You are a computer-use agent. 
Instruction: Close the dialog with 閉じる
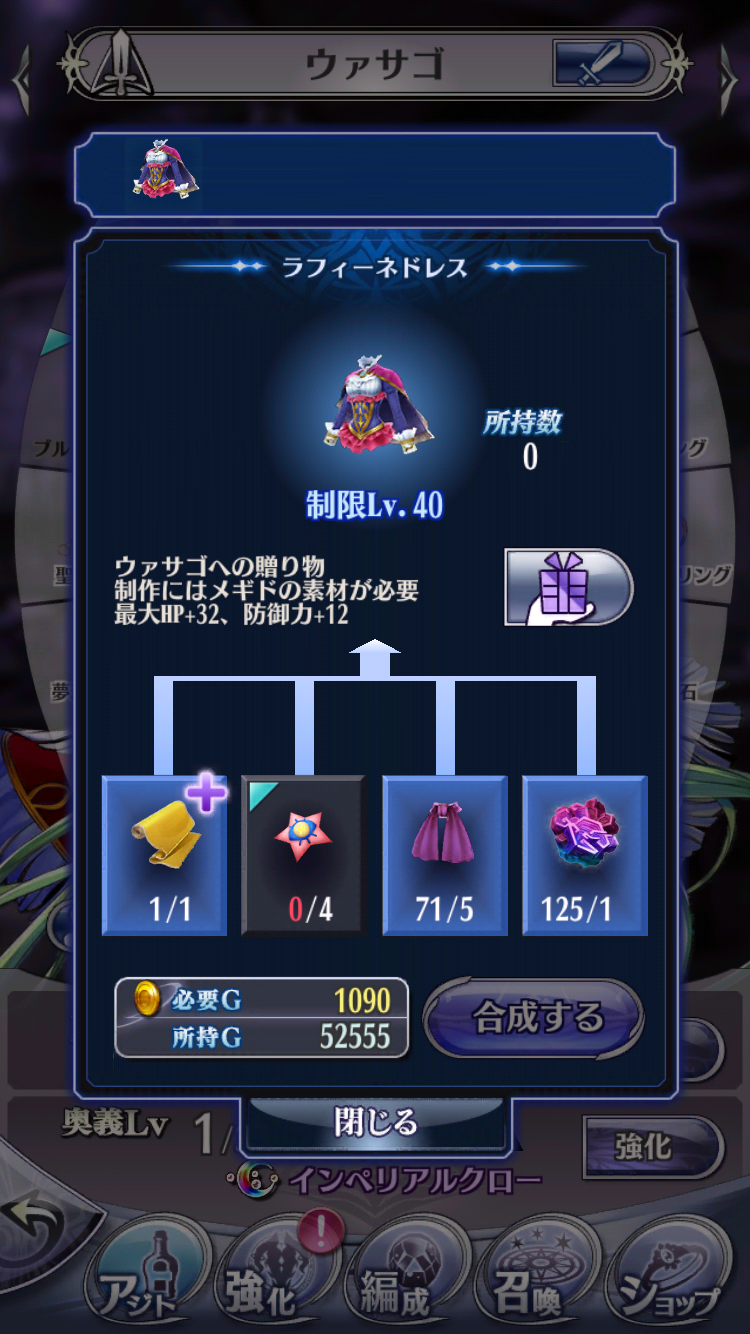[x=375, y=1121]
